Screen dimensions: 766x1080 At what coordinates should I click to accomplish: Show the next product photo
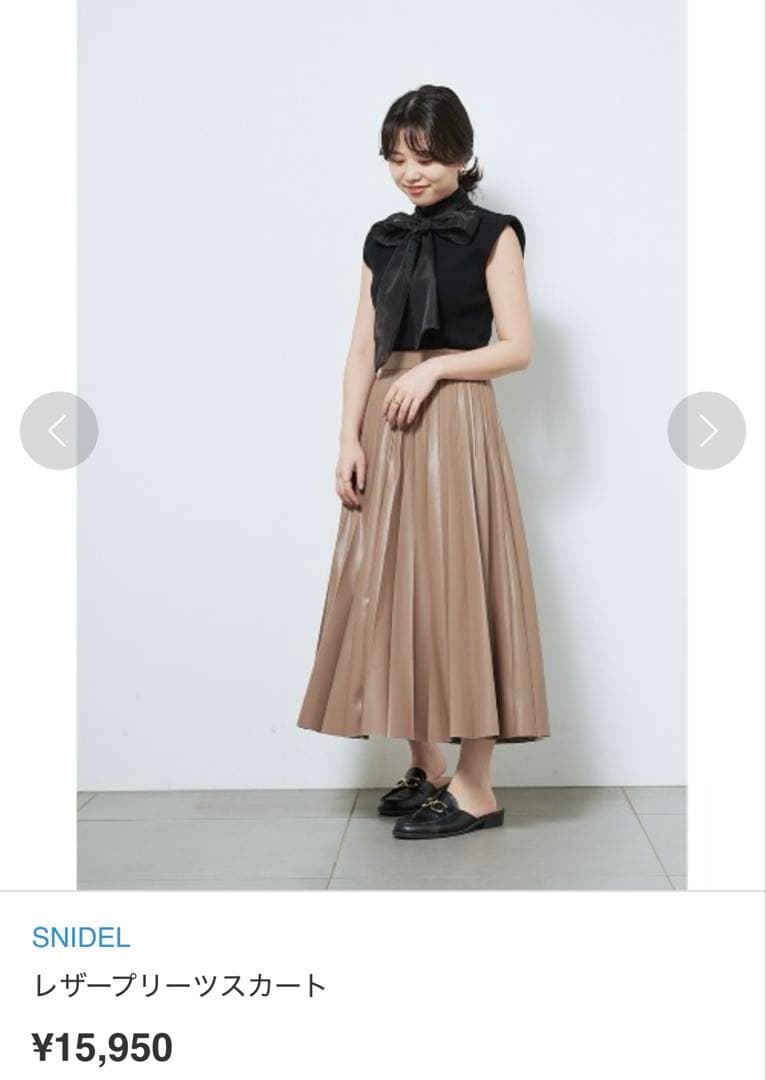tap(707, 431)
